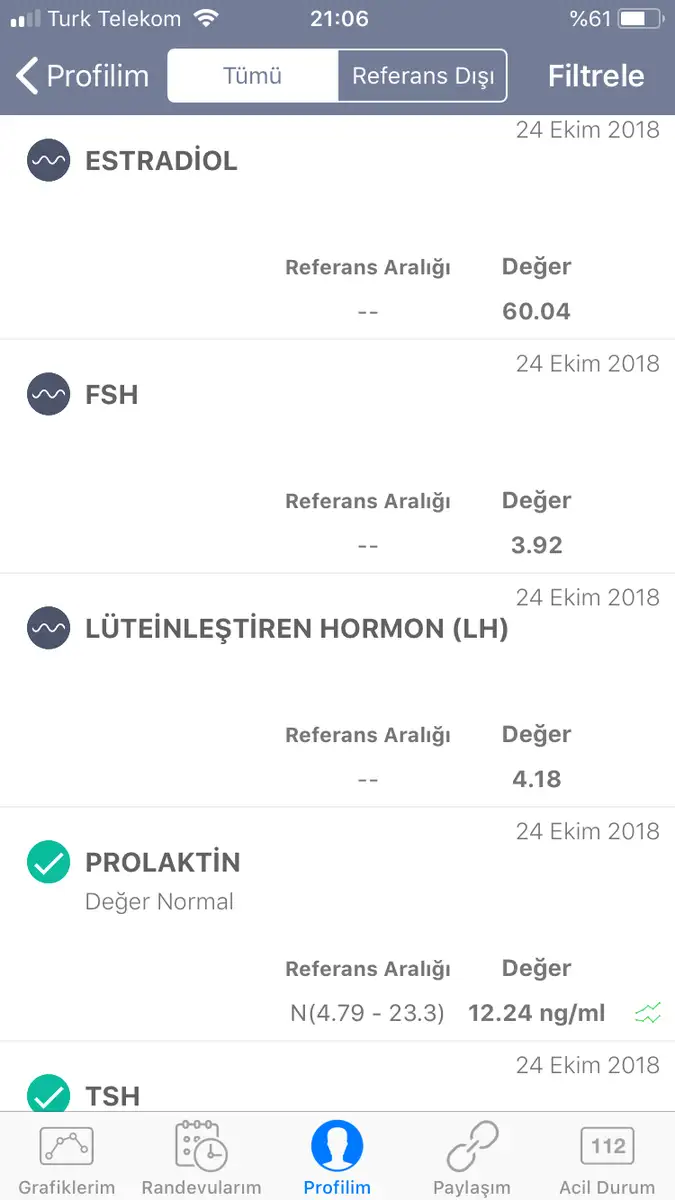The height and width of the screenshot is (1200, 675).
Task: Switch to the Grafiklerim tab
Action: pos(67,1158)
